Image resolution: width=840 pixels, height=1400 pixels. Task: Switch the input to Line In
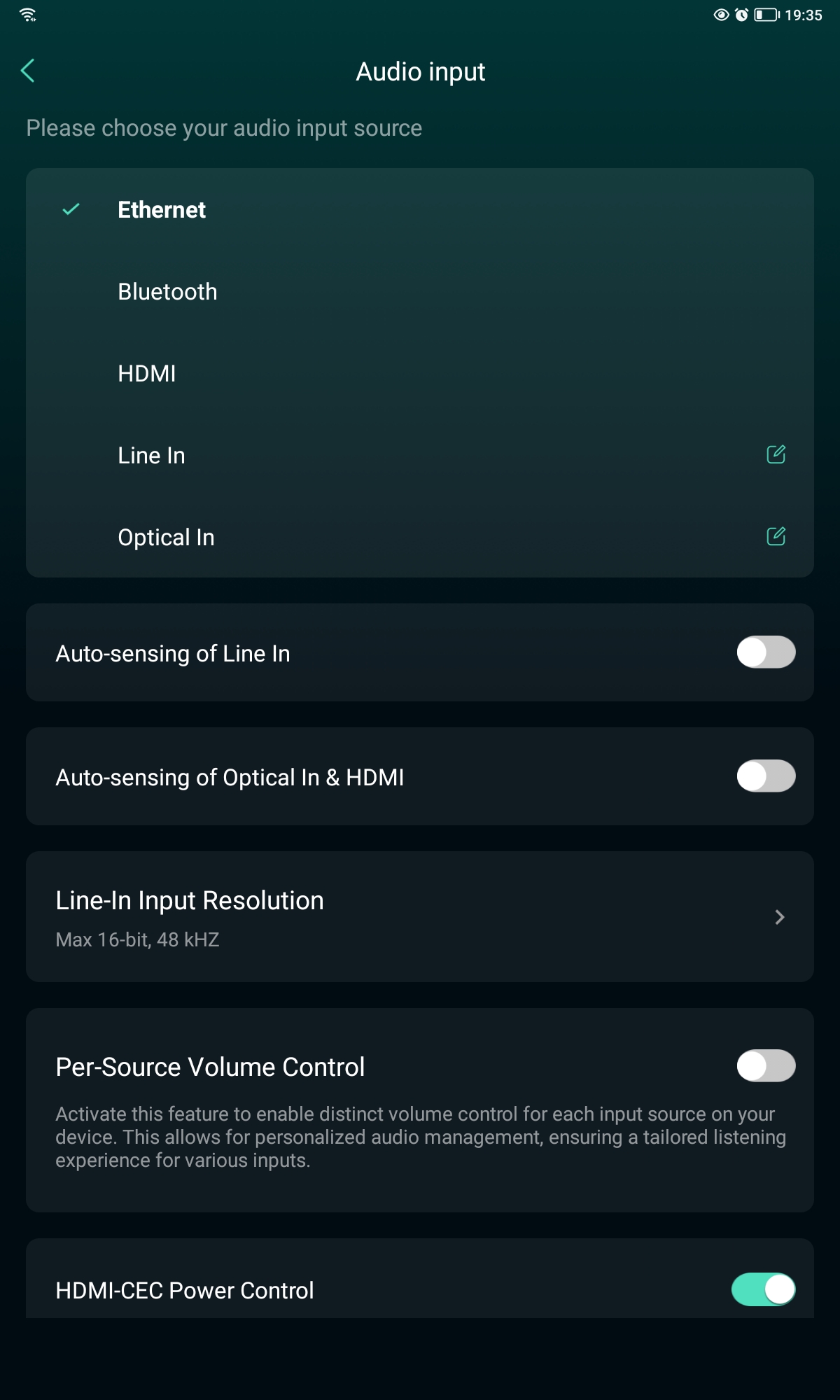tap(392, 455)
